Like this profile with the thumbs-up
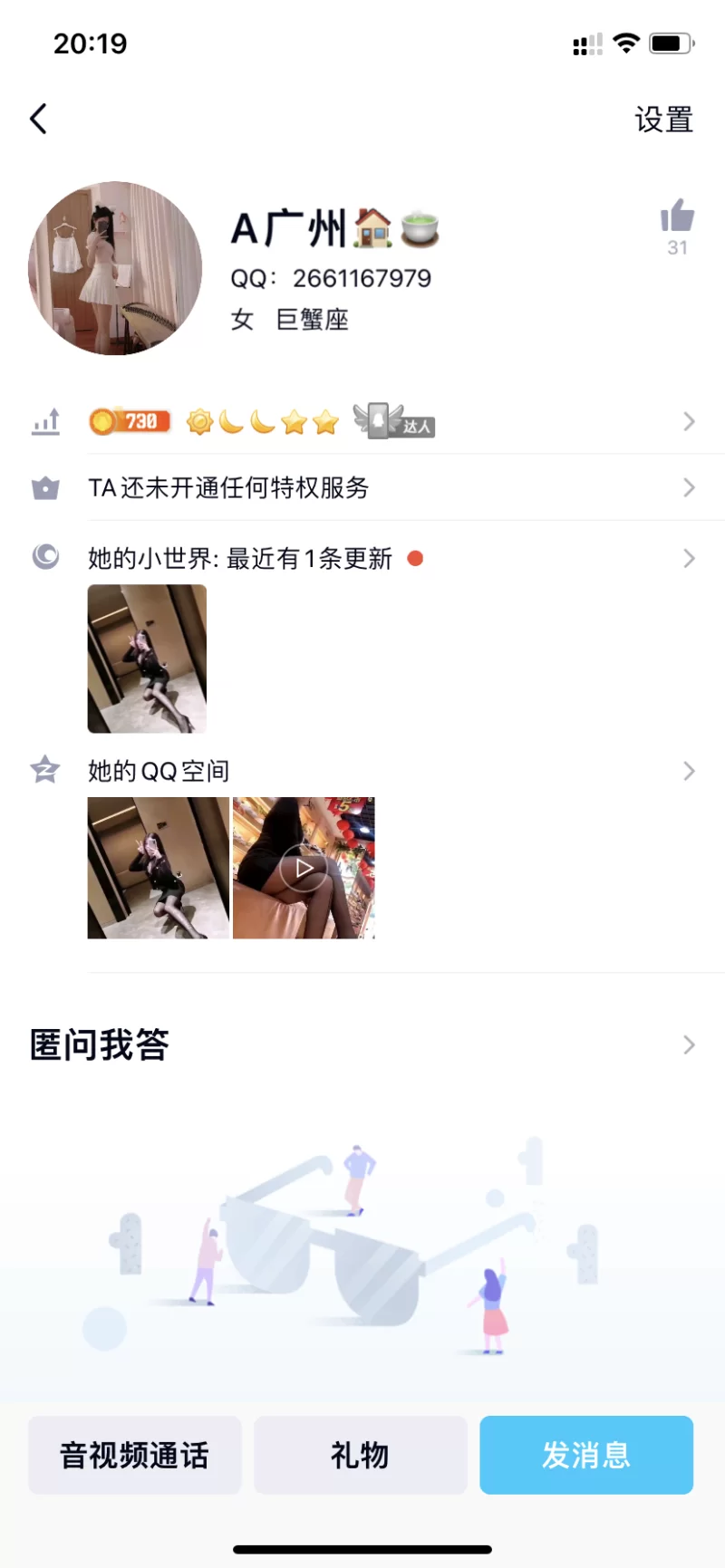 tap(677, 217)
